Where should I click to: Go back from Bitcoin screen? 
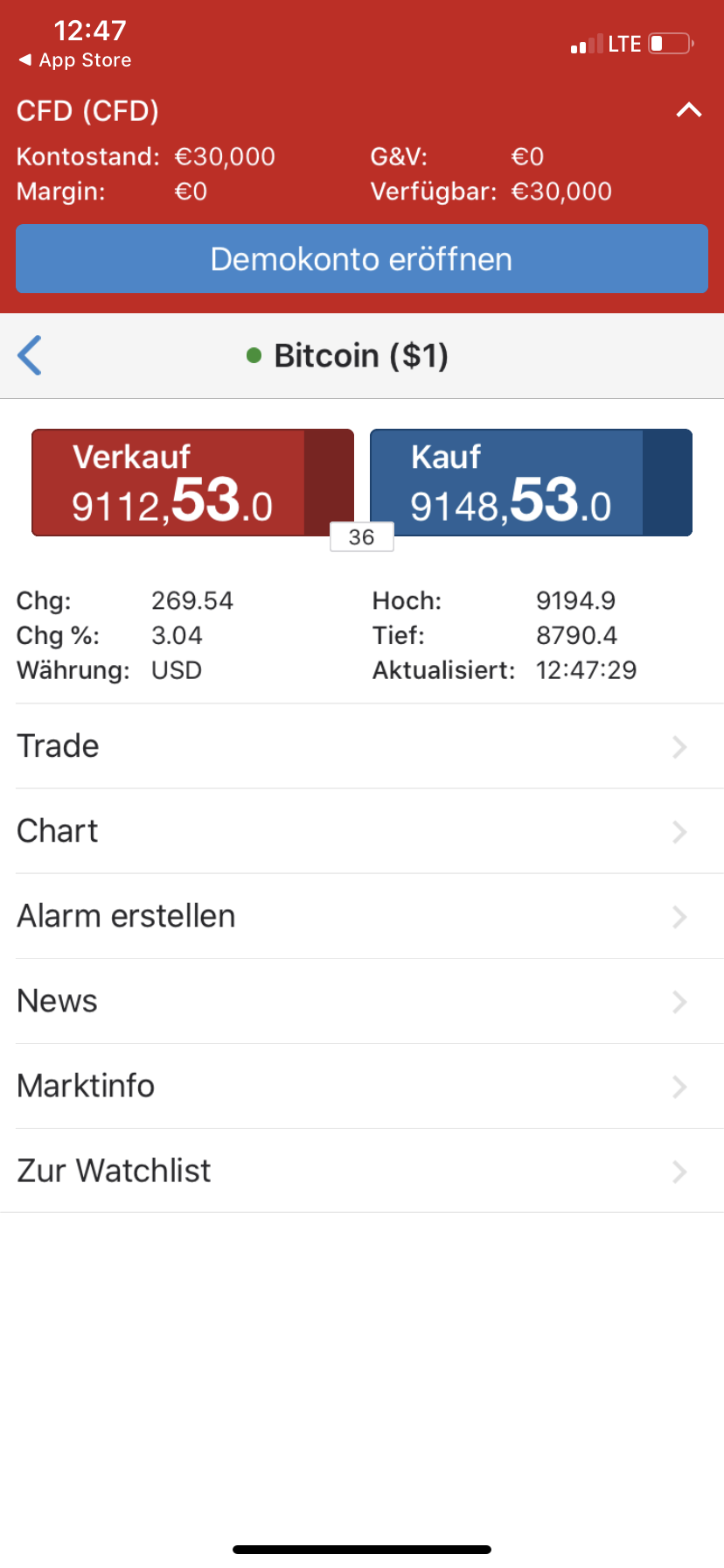click(x=30, y=355)
